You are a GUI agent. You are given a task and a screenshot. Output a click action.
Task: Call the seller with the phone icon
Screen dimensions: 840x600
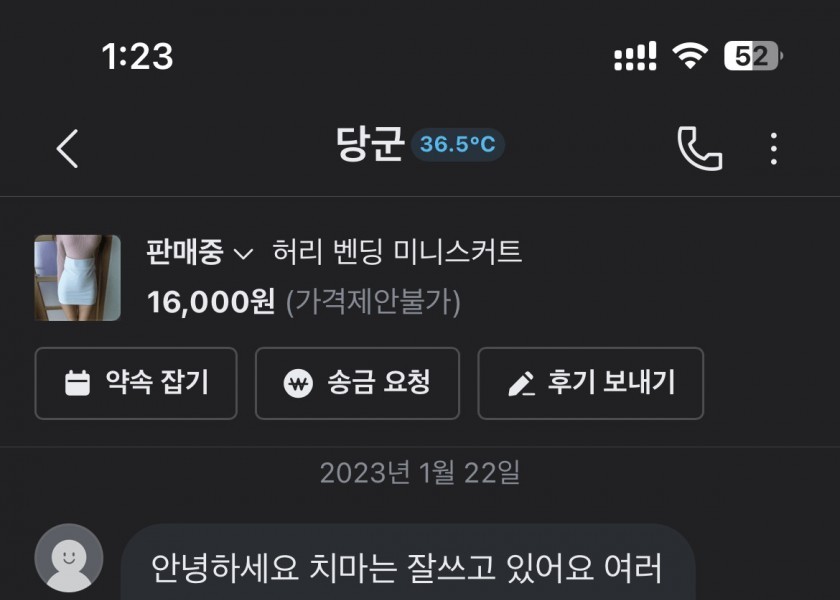(699, 148)
